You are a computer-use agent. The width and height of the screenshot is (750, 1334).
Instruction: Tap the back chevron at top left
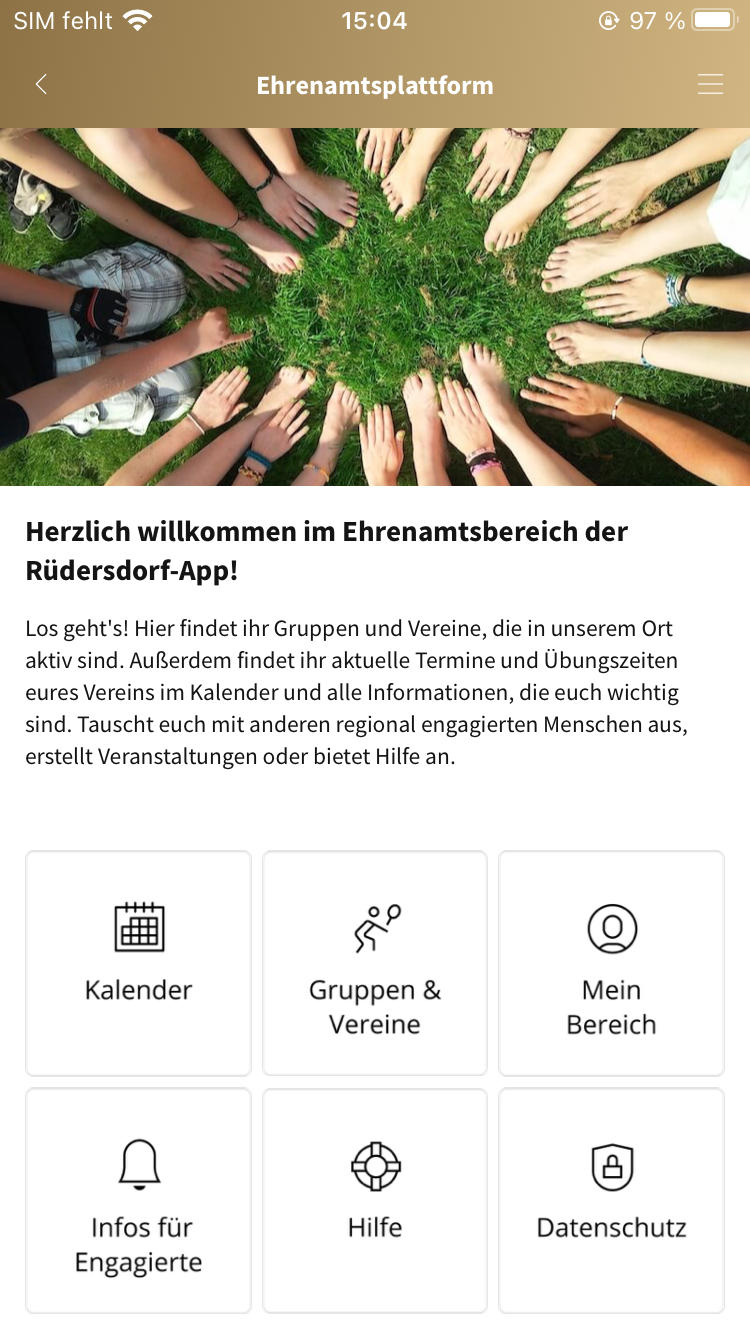pyautogui.click(x=40, y=85)
